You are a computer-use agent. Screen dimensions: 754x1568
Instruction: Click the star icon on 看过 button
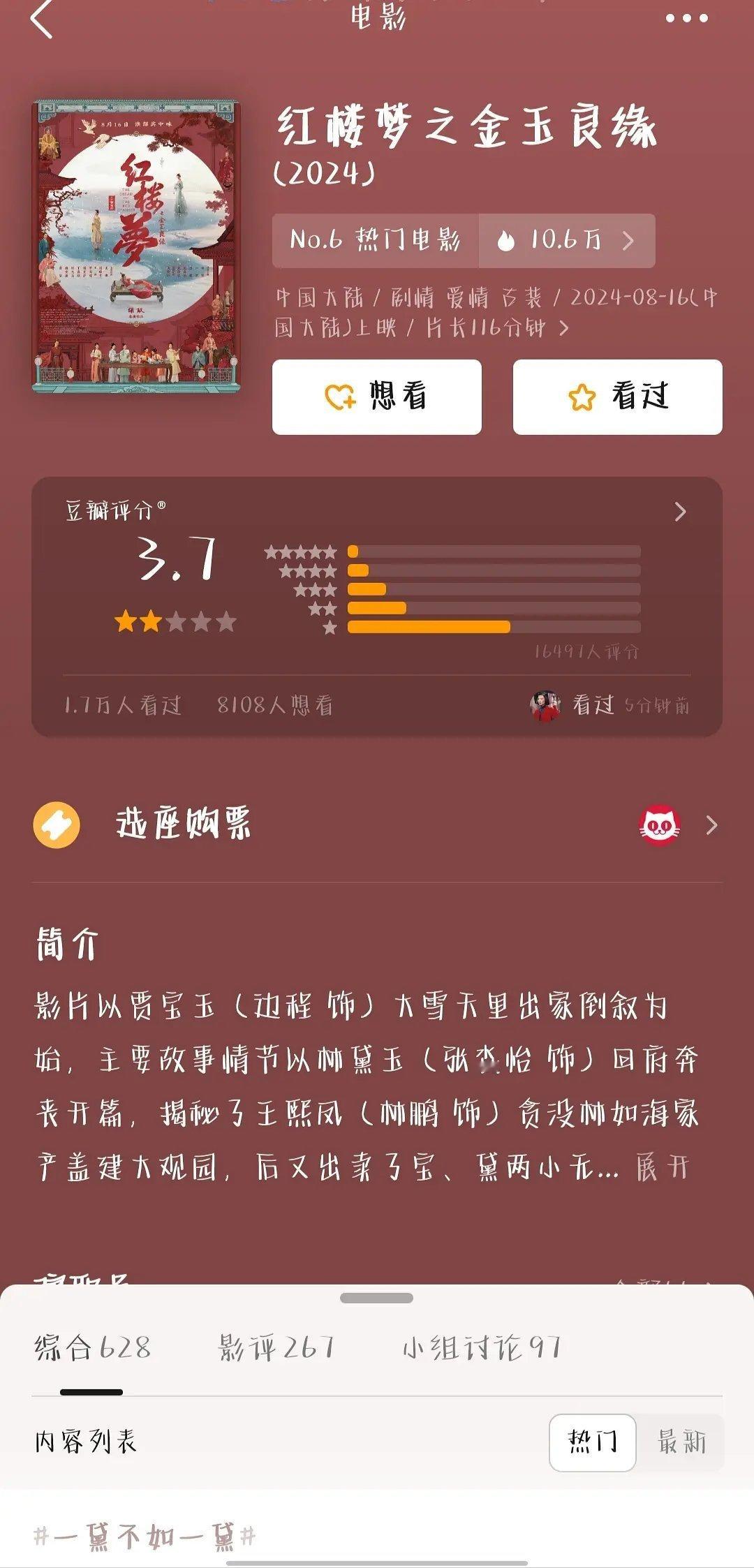click(x=581, y=394)
